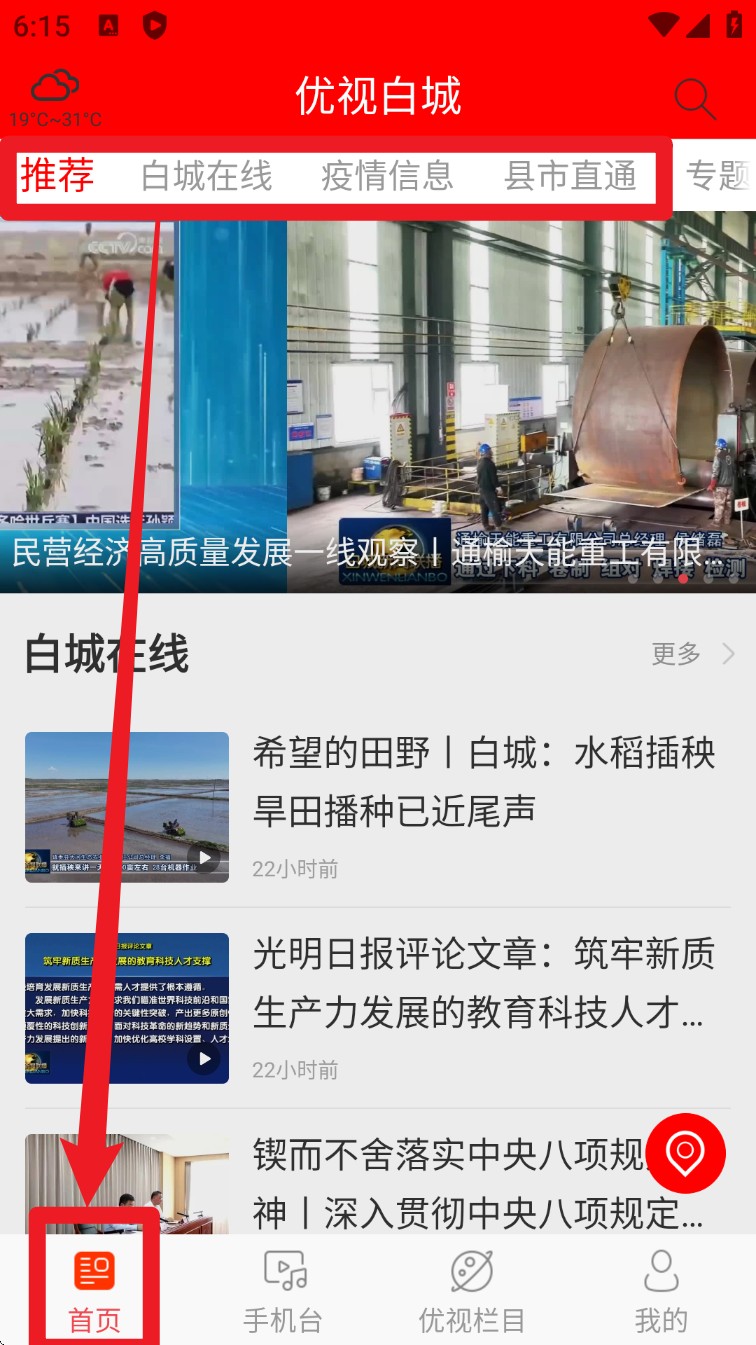
Task: Open the 锲而不舍落实中央八项规定 article
Action: [x=450, y=1183]
